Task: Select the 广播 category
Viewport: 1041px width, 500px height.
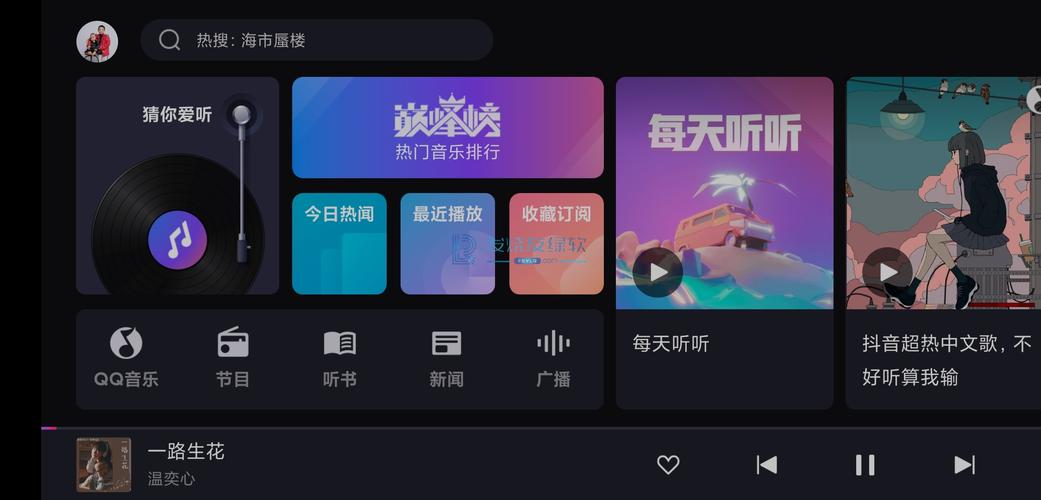Action: [x=553, y=358]
